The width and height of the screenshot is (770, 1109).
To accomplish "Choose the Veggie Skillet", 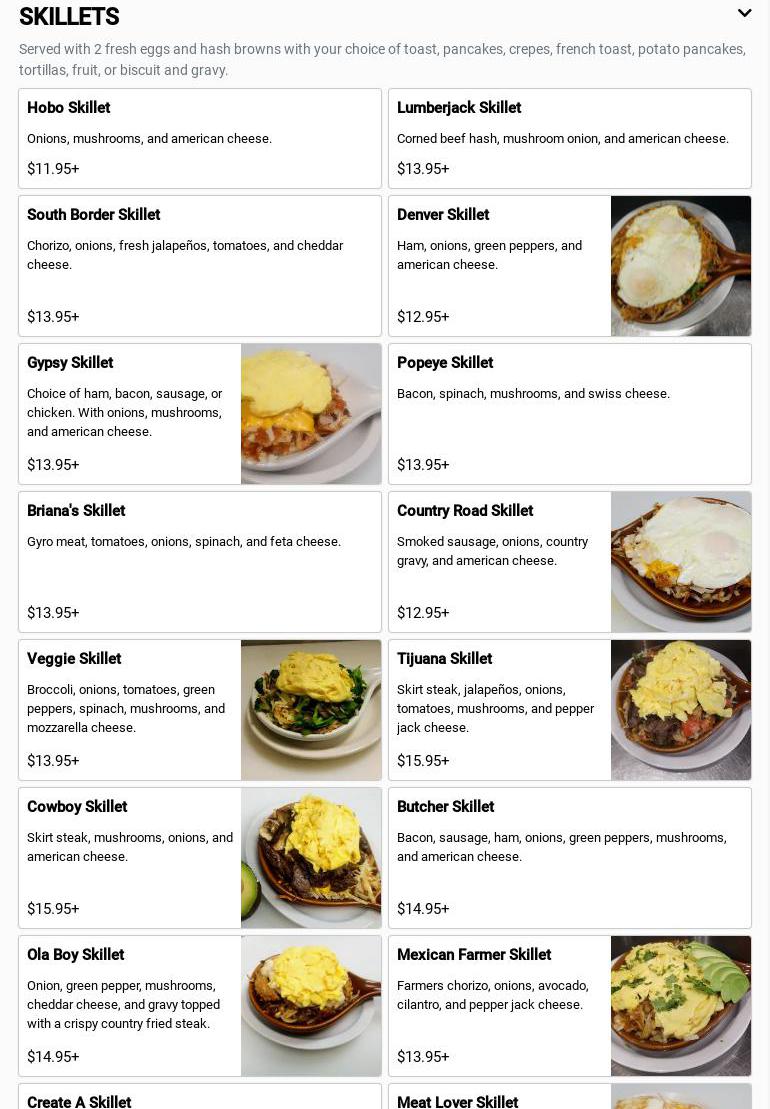I will coord(200,709).
